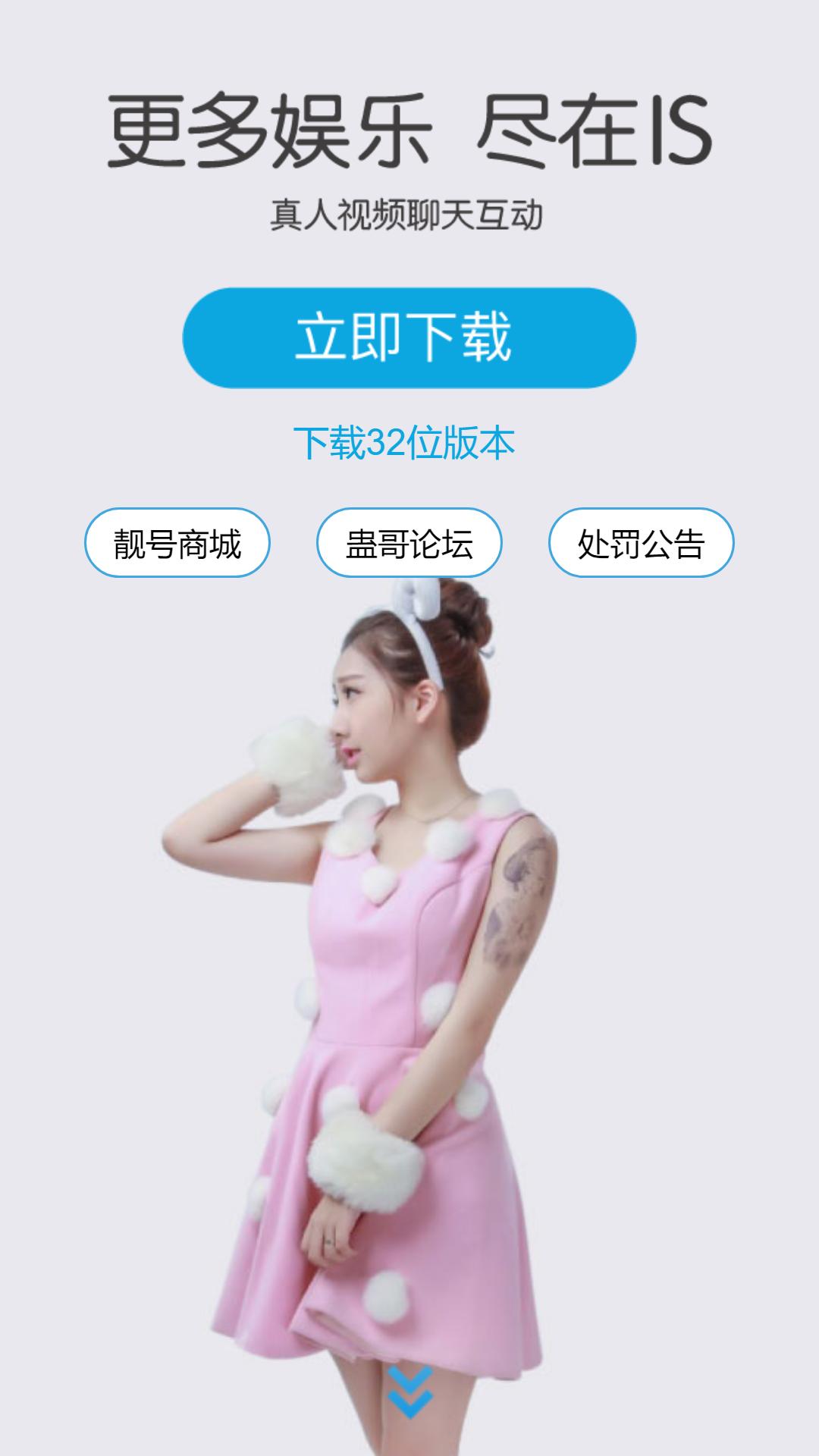This screenshot has height=1456, width=819.
Task: Tap the double down arrow icon
Action: click(x=409, y=1392)
